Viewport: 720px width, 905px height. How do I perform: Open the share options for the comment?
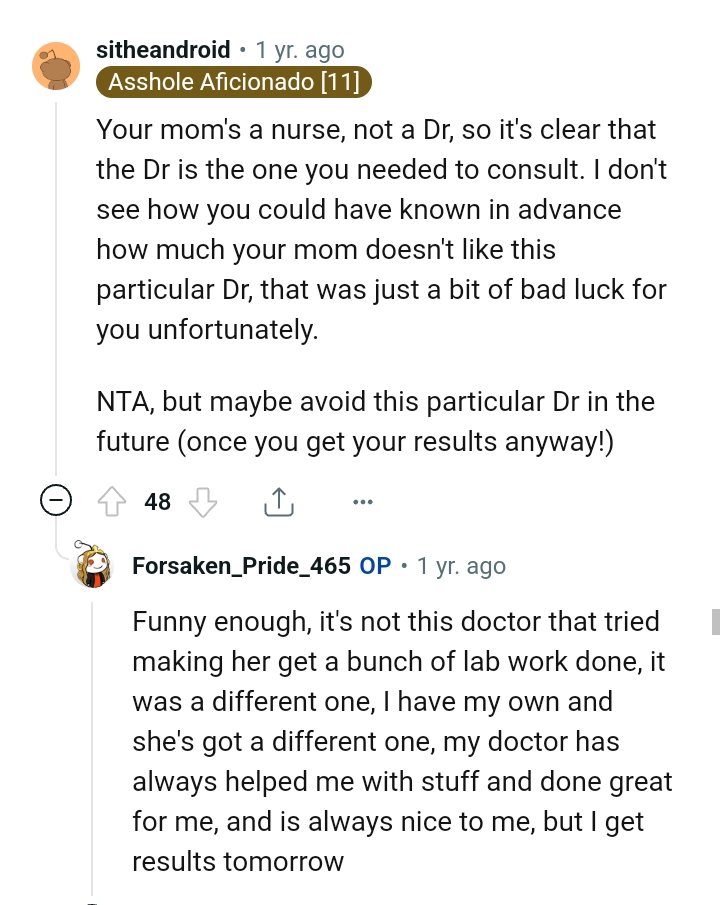point(277,501)
